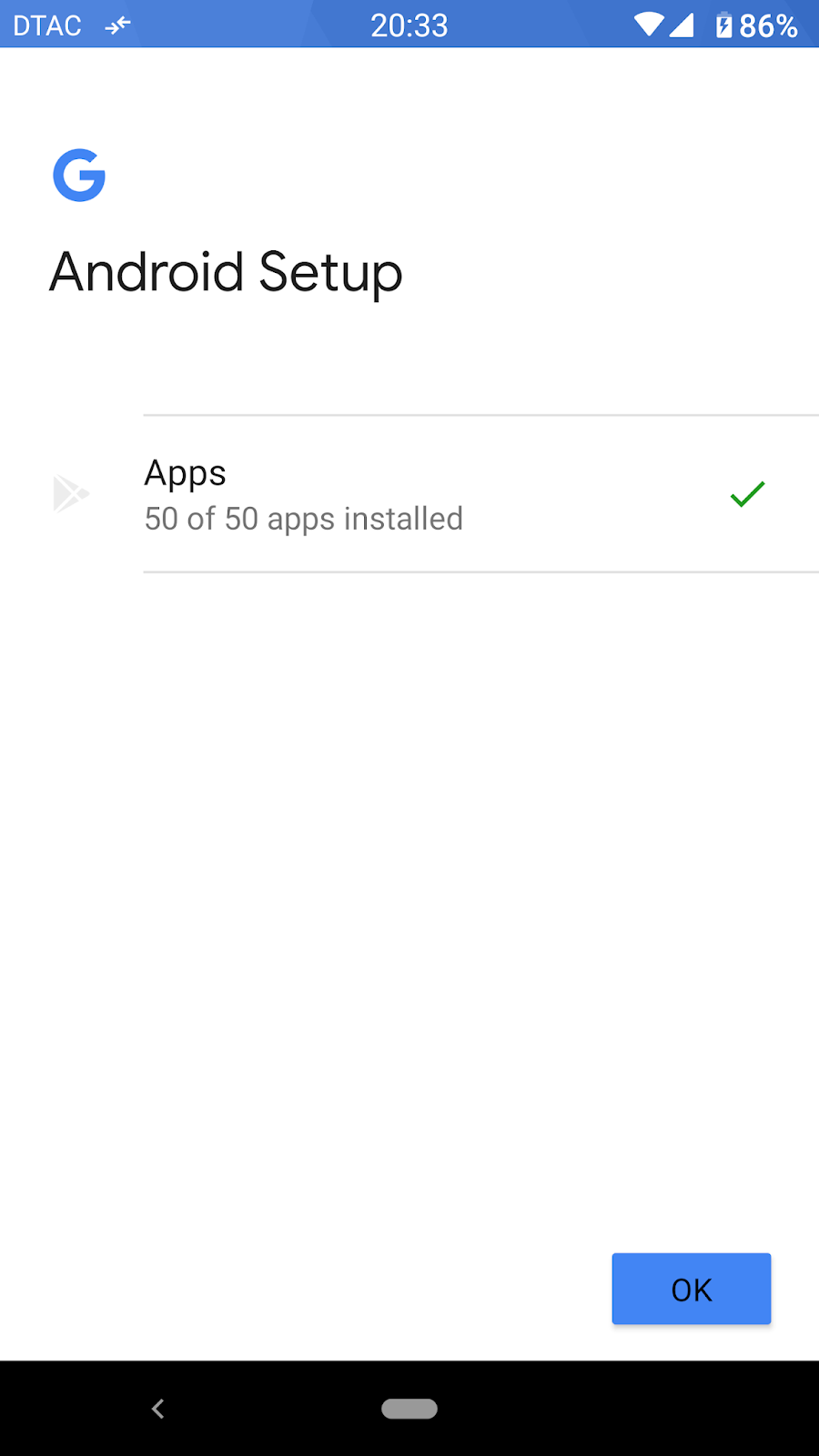Go back using the navigation bar arrow
Image resolution: width=819 pixels, height=1456 pixels.
[157, 1409]
